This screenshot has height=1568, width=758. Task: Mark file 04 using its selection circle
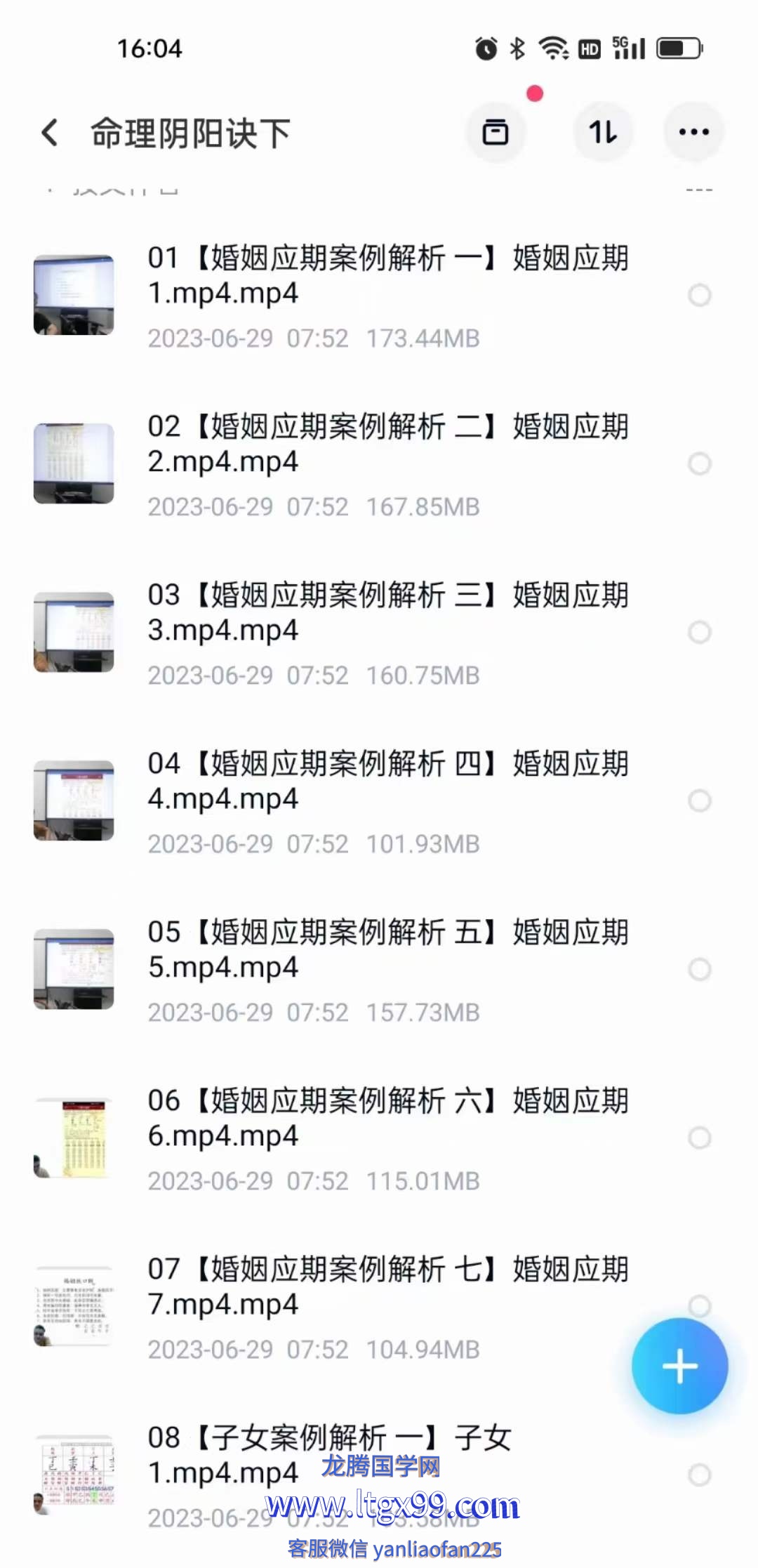[x=699, y=801]
